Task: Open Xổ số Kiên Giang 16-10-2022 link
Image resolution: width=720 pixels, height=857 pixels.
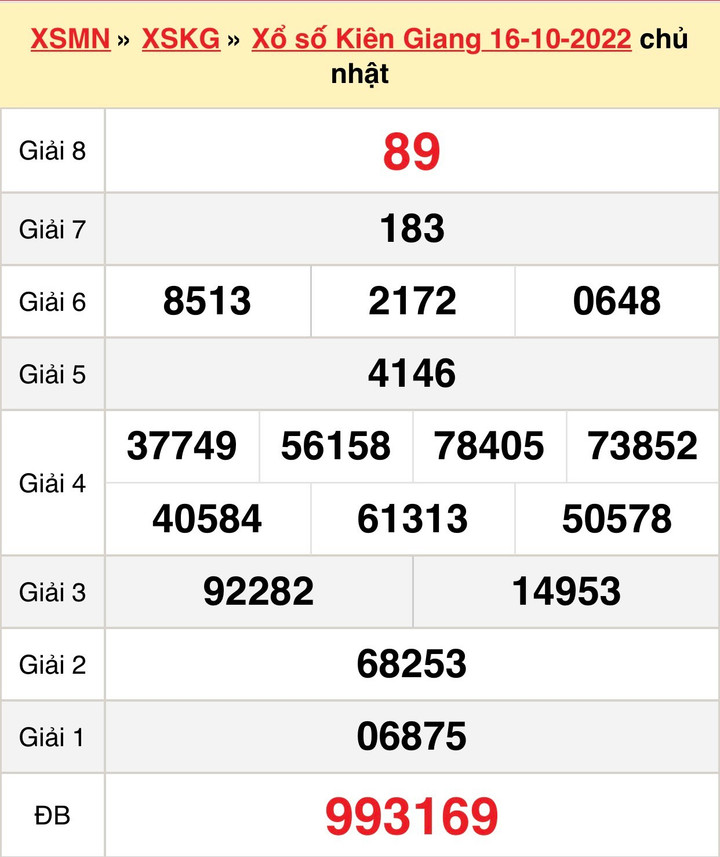Action: tap(441, 39)
